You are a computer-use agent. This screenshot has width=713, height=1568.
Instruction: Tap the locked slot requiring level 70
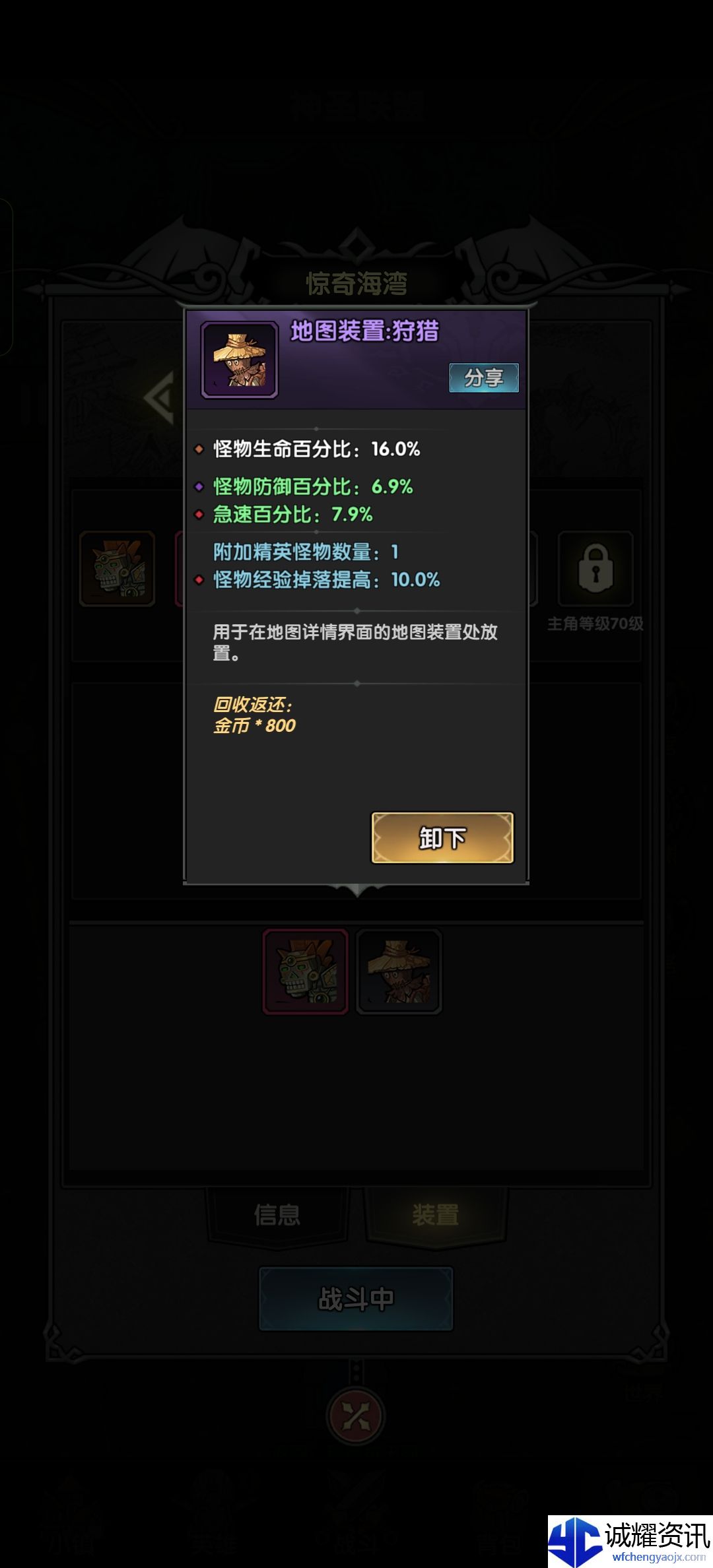(595, 569)
